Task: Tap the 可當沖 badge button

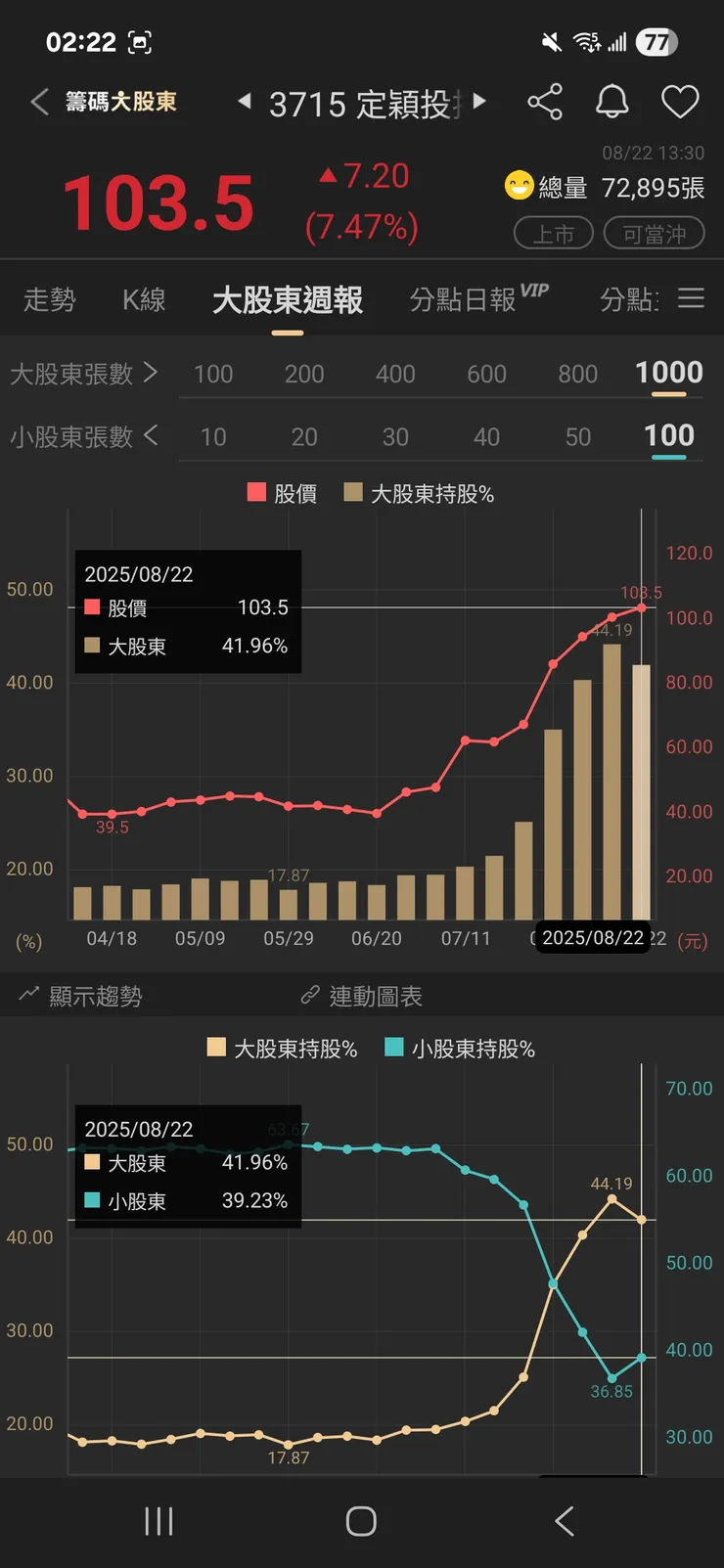Action: pos(655,233)
